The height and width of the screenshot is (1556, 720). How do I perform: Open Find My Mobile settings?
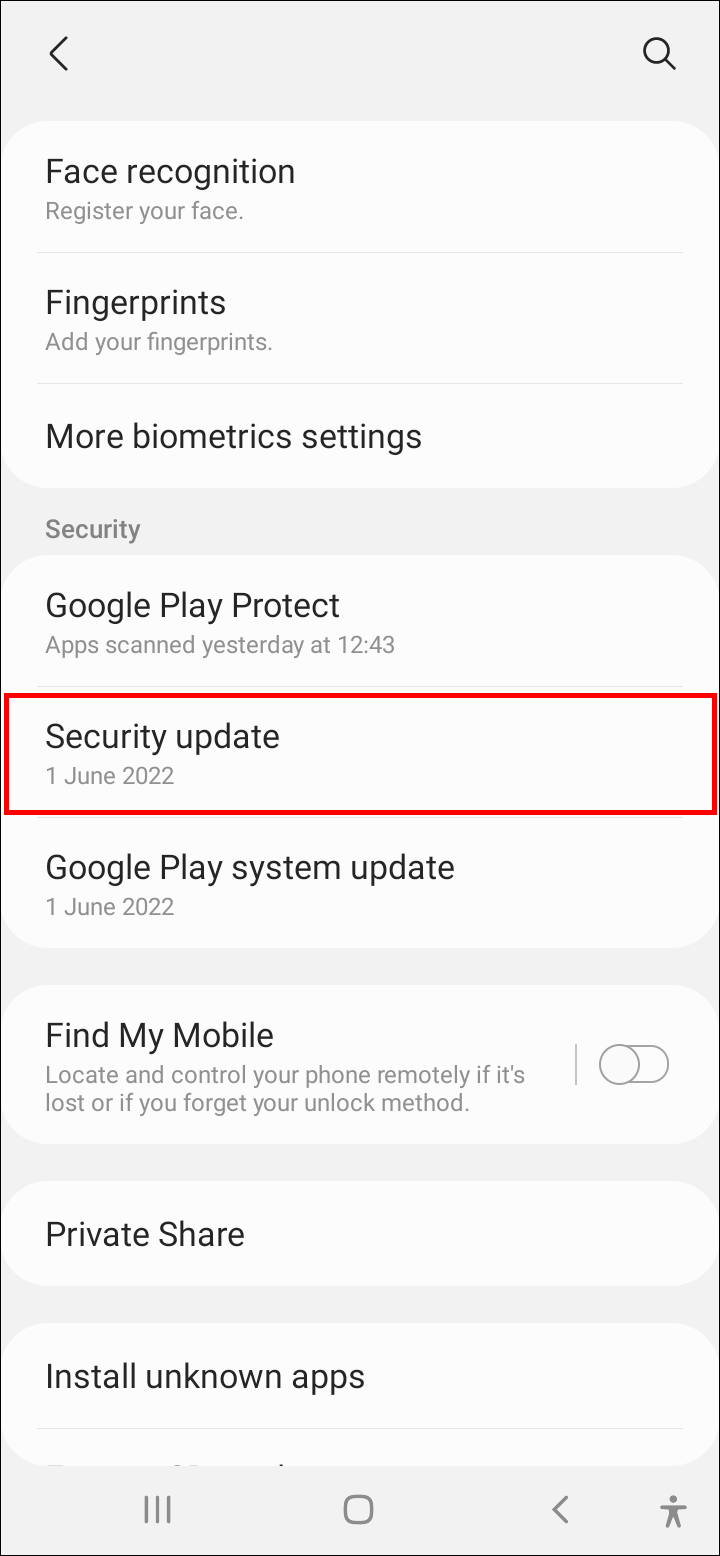point(290,1064)
